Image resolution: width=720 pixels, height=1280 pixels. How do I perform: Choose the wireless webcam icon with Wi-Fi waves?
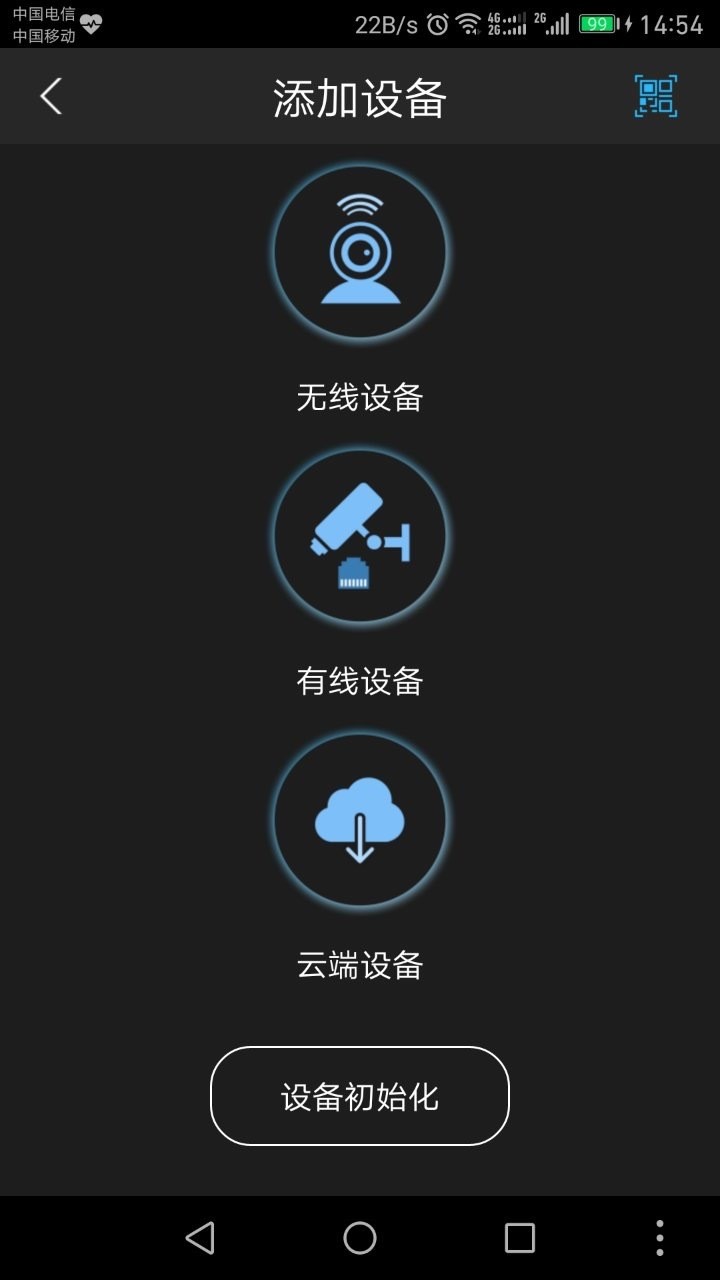pos(360,252)
